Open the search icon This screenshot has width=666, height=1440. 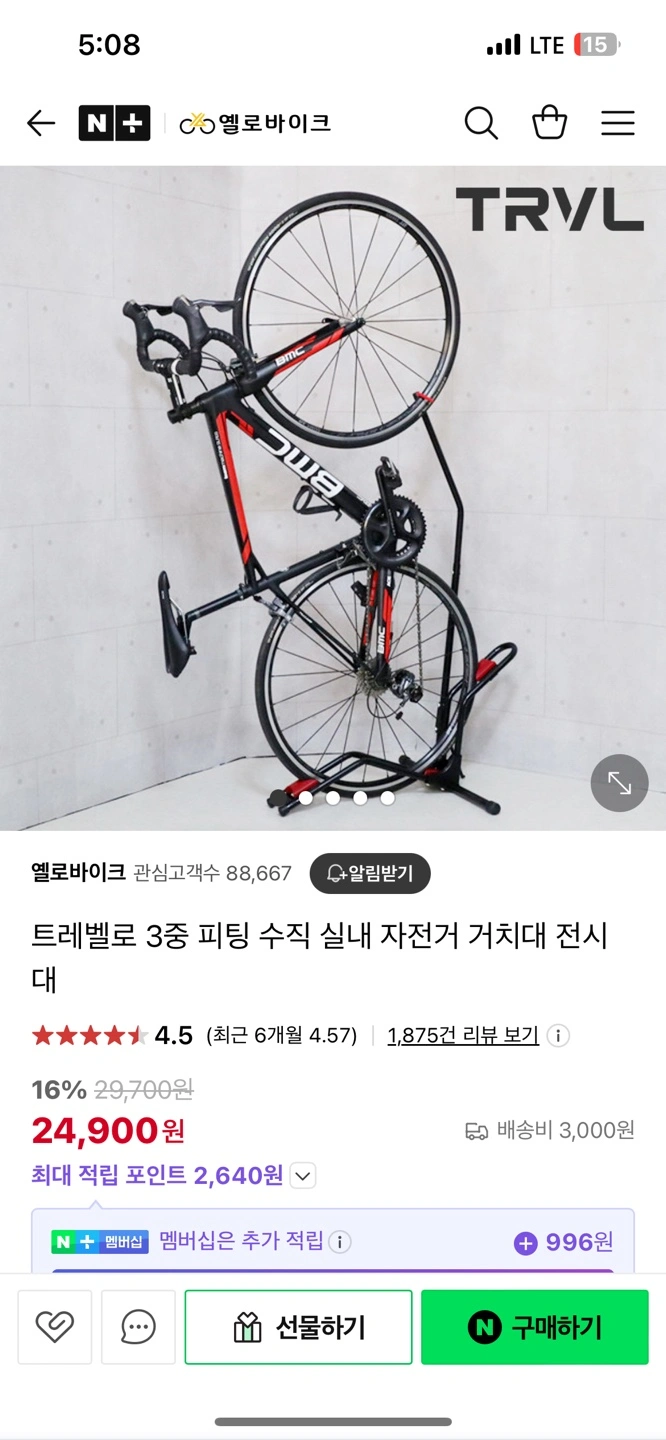[481, 123]
